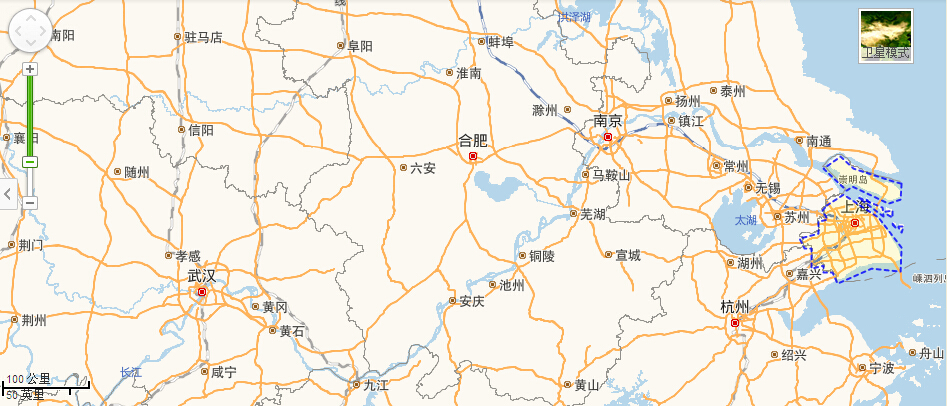Zoom out with the minus button
Screen dimensions: 948x406
(x=30, y=203)
